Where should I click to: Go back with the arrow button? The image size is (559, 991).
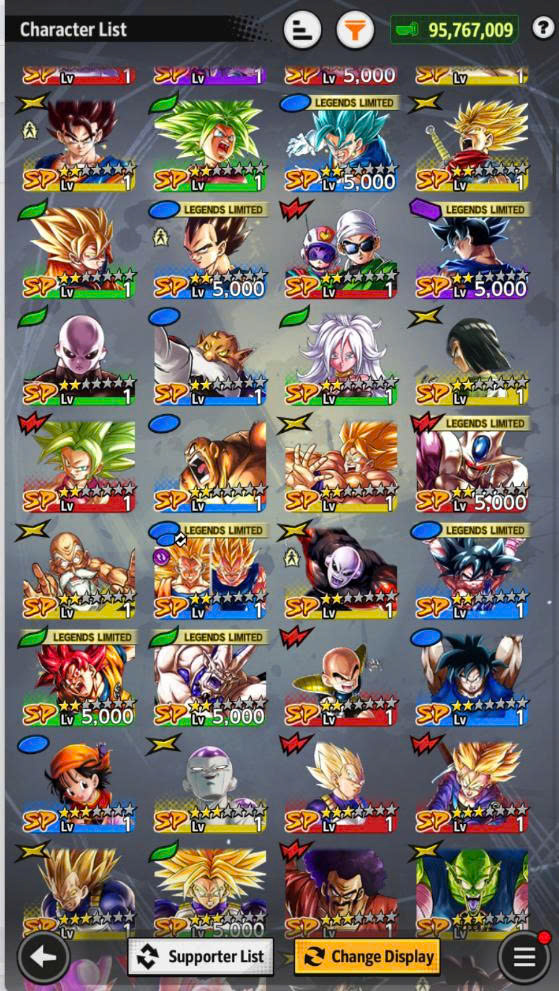pos(44,958)
